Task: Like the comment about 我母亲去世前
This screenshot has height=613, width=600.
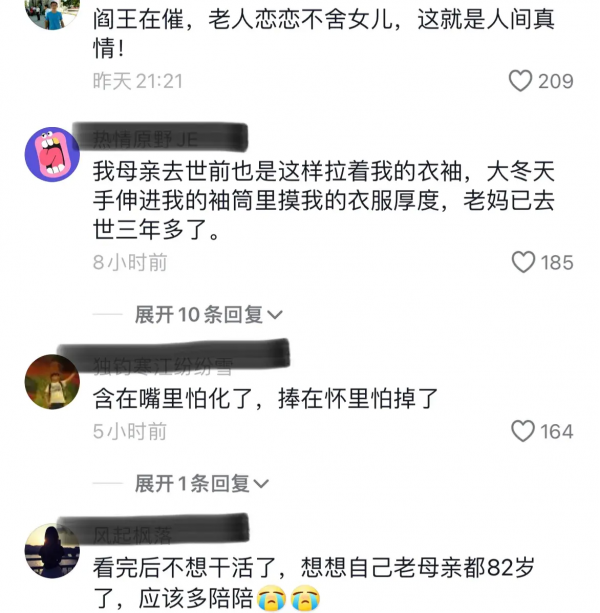Action: click(x=524, y=263)
